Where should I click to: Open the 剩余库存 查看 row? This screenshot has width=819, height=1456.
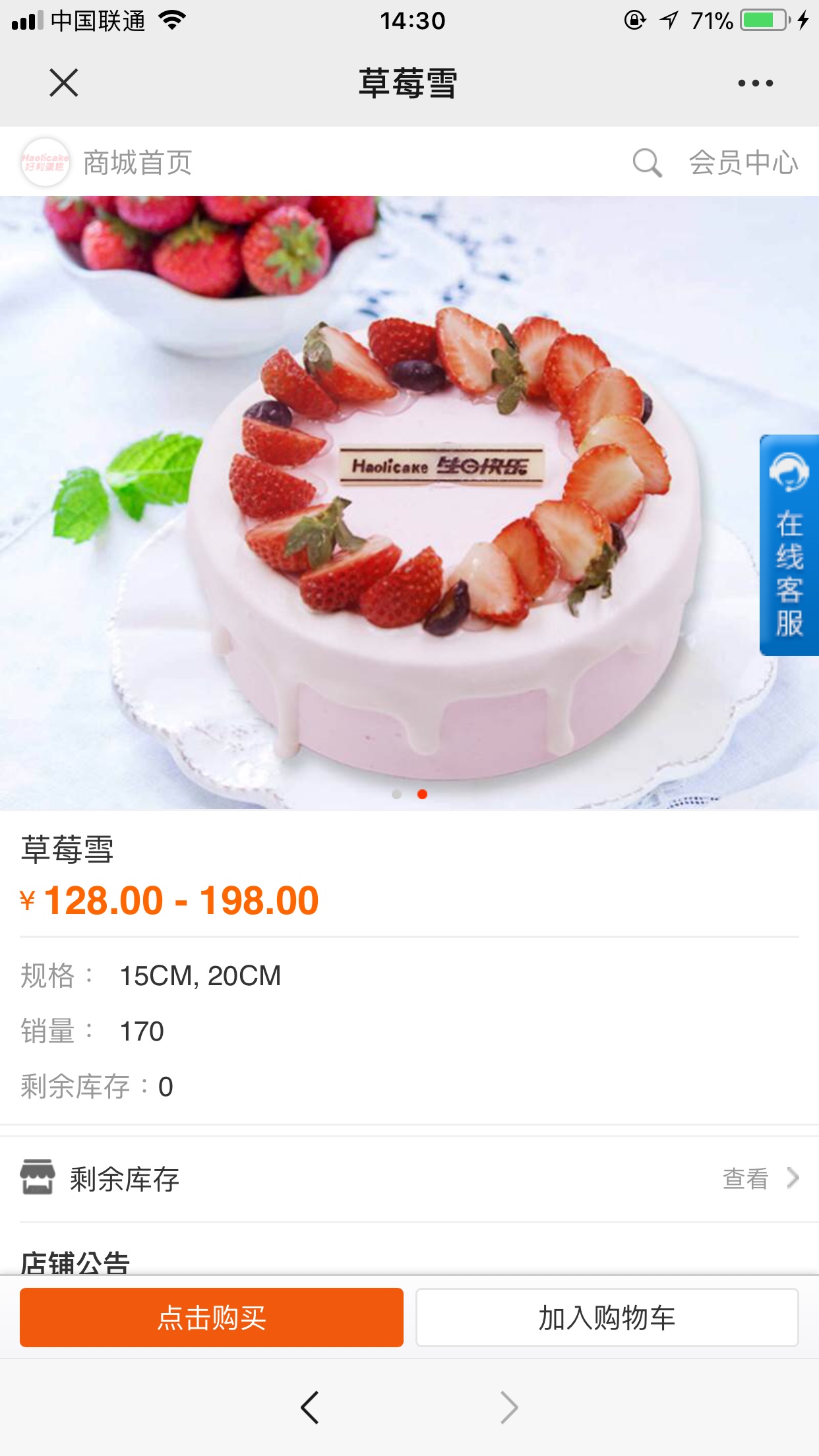click(409, 1178)
